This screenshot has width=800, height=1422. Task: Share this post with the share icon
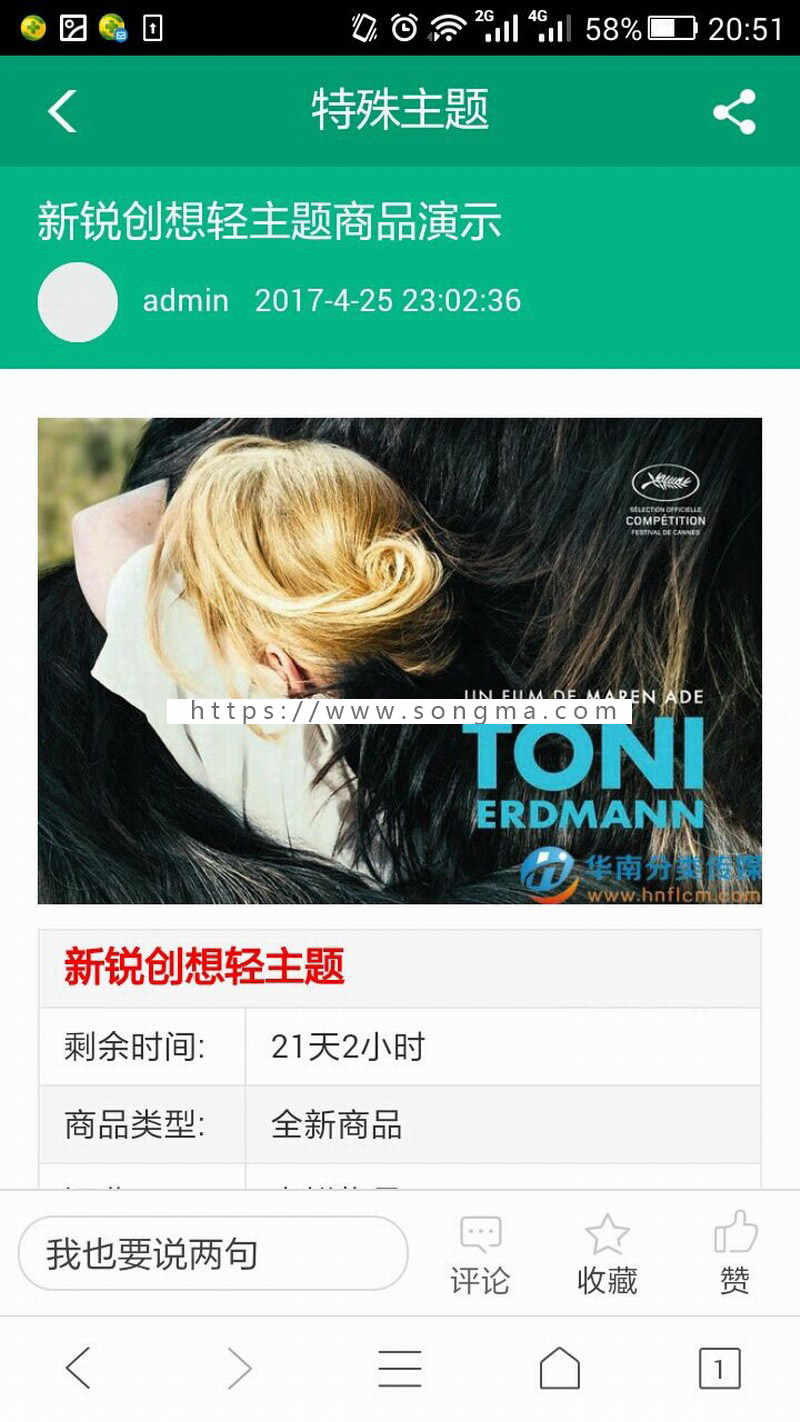click(734, 111)
